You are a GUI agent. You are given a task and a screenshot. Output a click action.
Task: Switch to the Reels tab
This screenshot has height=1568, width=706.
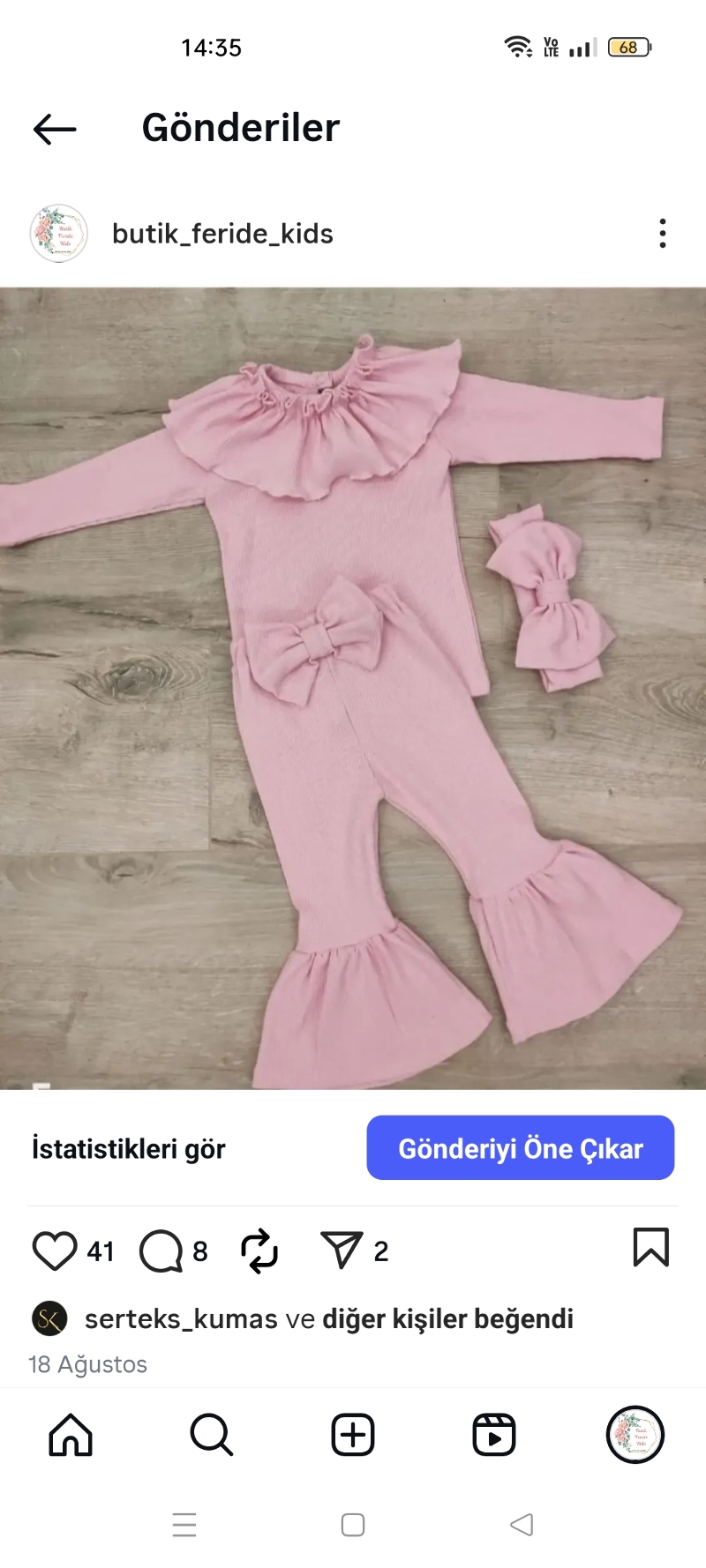[494, 1435]
